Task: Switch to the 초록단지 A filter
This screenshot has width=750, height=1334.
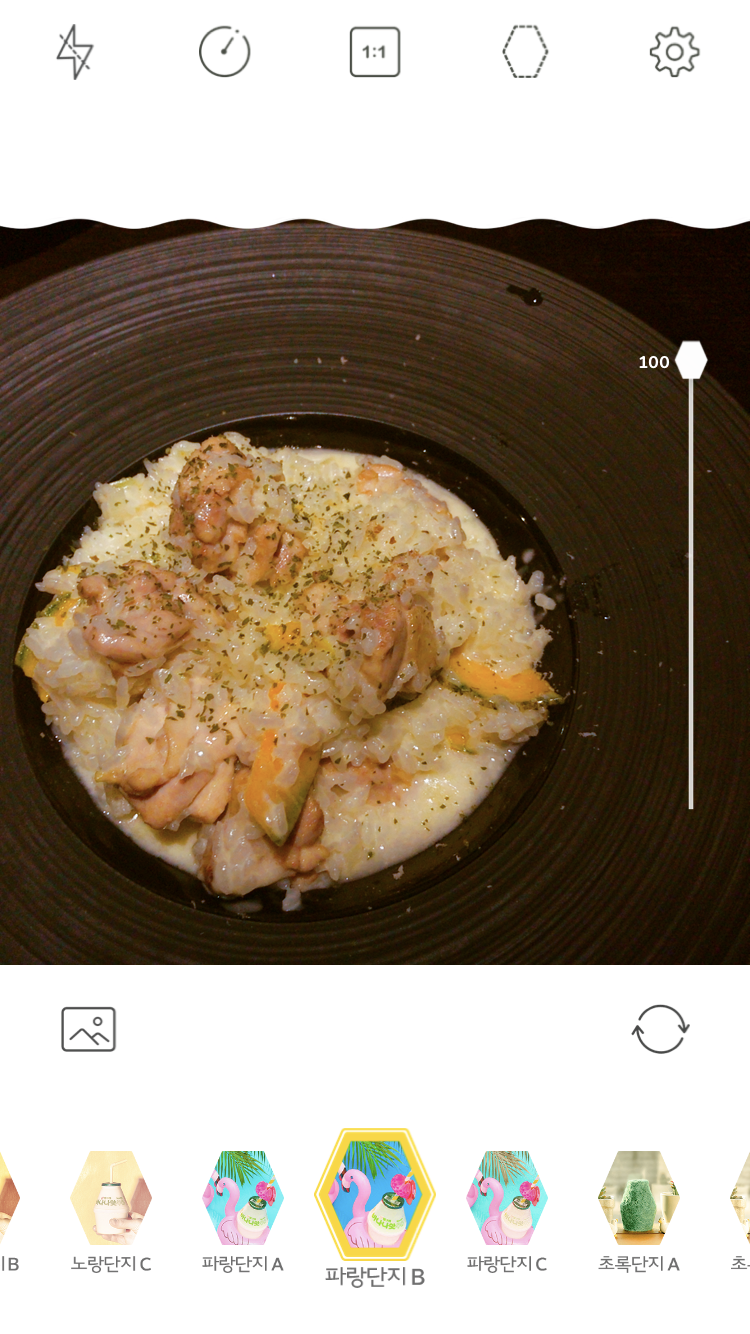Action: pos(639,1198)
